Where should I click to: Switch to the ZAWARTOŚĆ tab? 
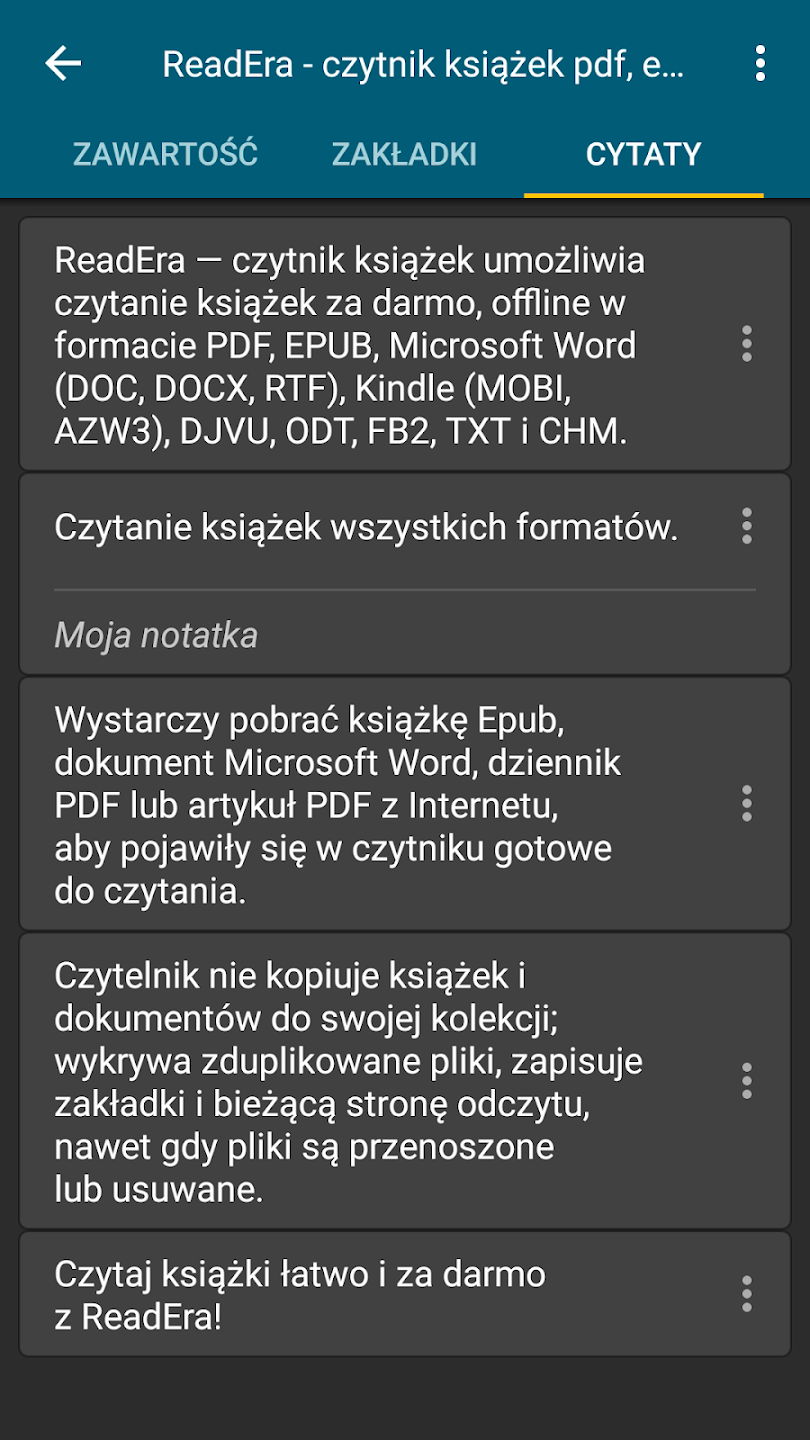[x=165, y=154]
